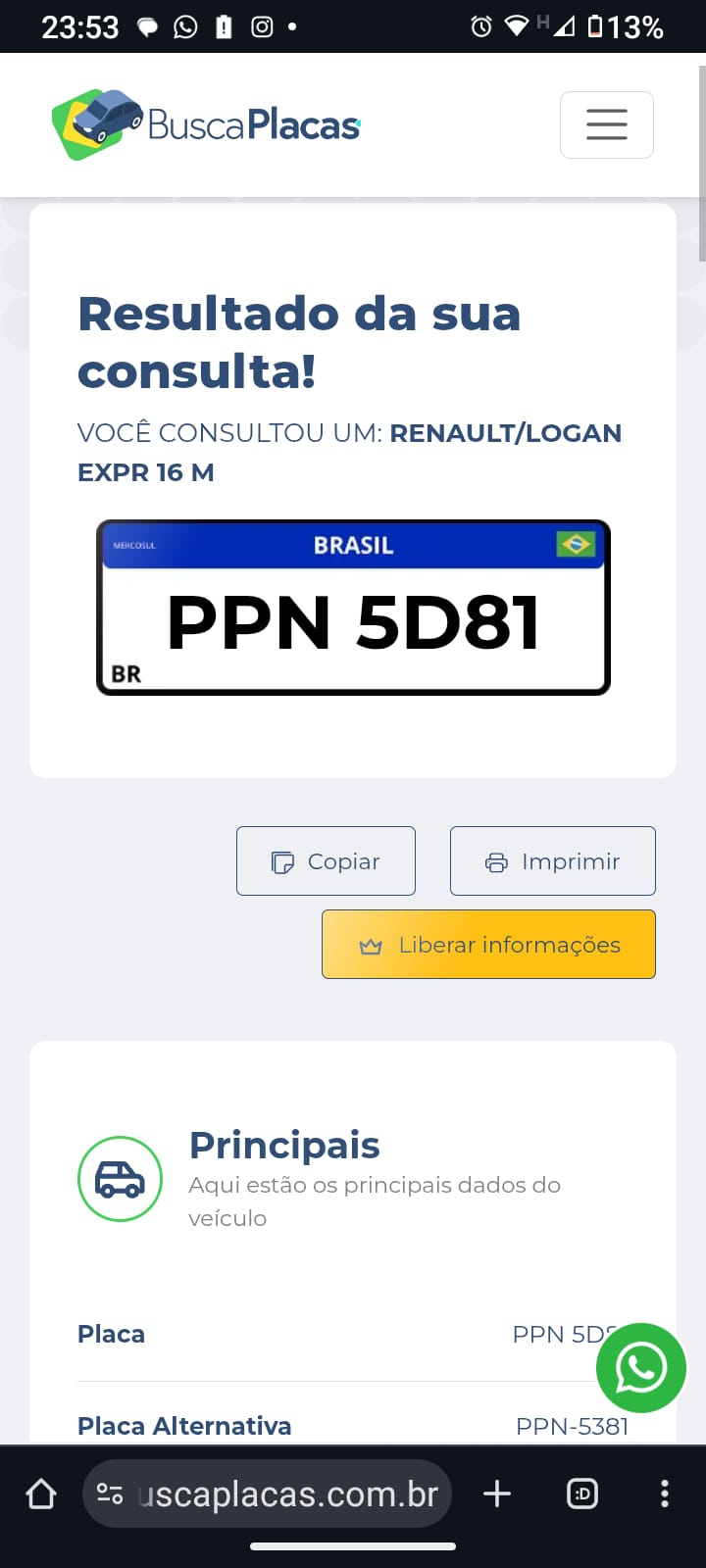Tap the Copiar button
Viewport: 706px width, 1568px height.
[326, 861]
